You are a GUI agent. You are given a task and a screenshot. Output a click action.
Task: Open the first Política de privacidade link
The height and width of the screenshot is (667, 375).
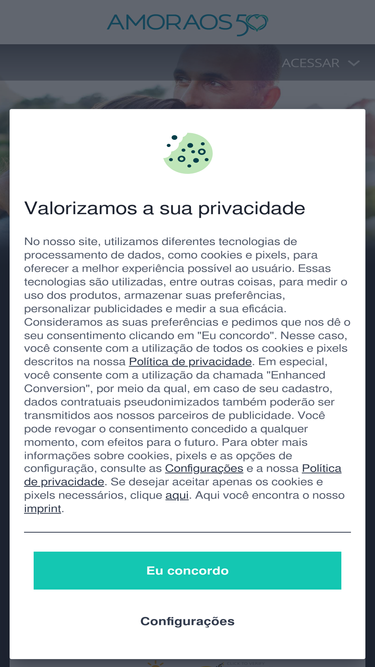[190, 362]
